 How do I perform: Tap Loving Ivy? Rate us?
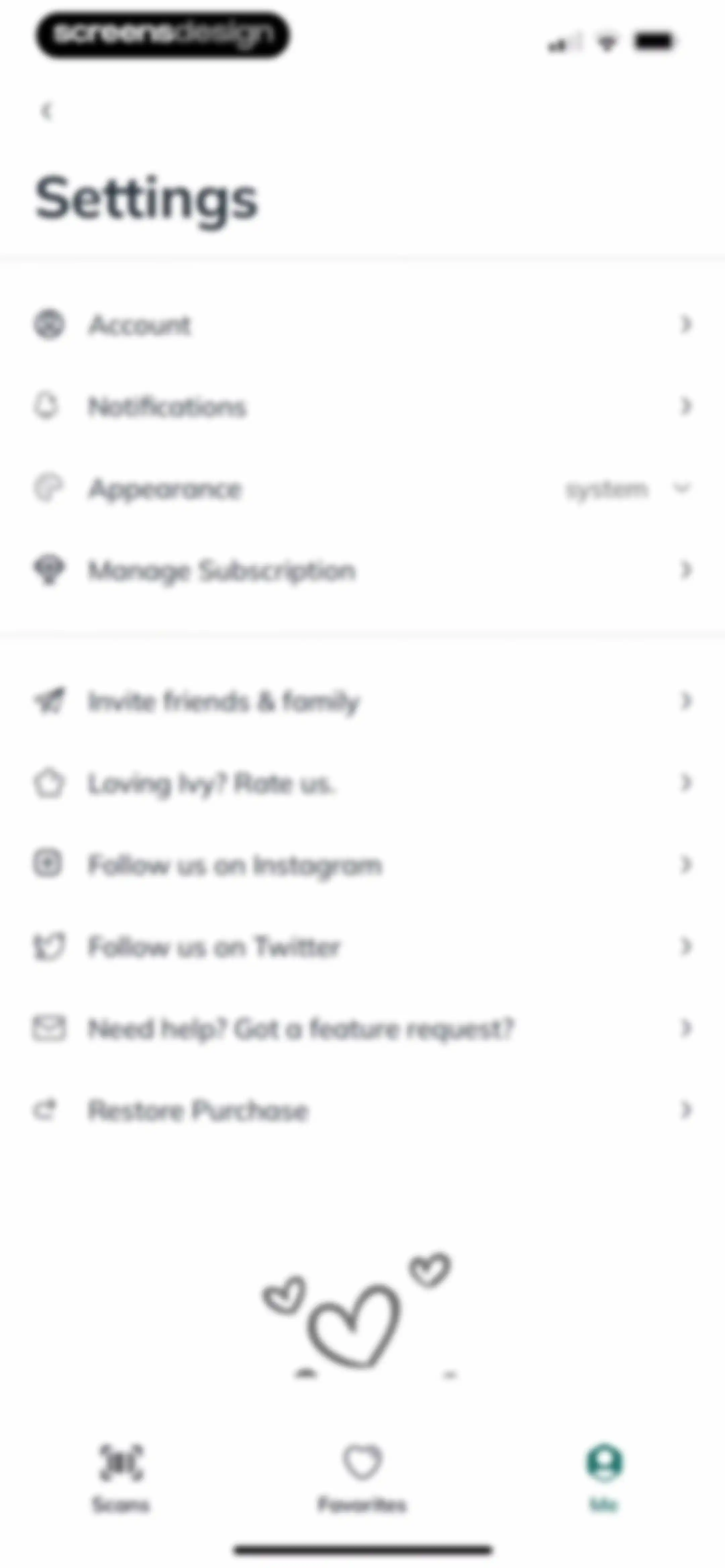pos(362,783)
